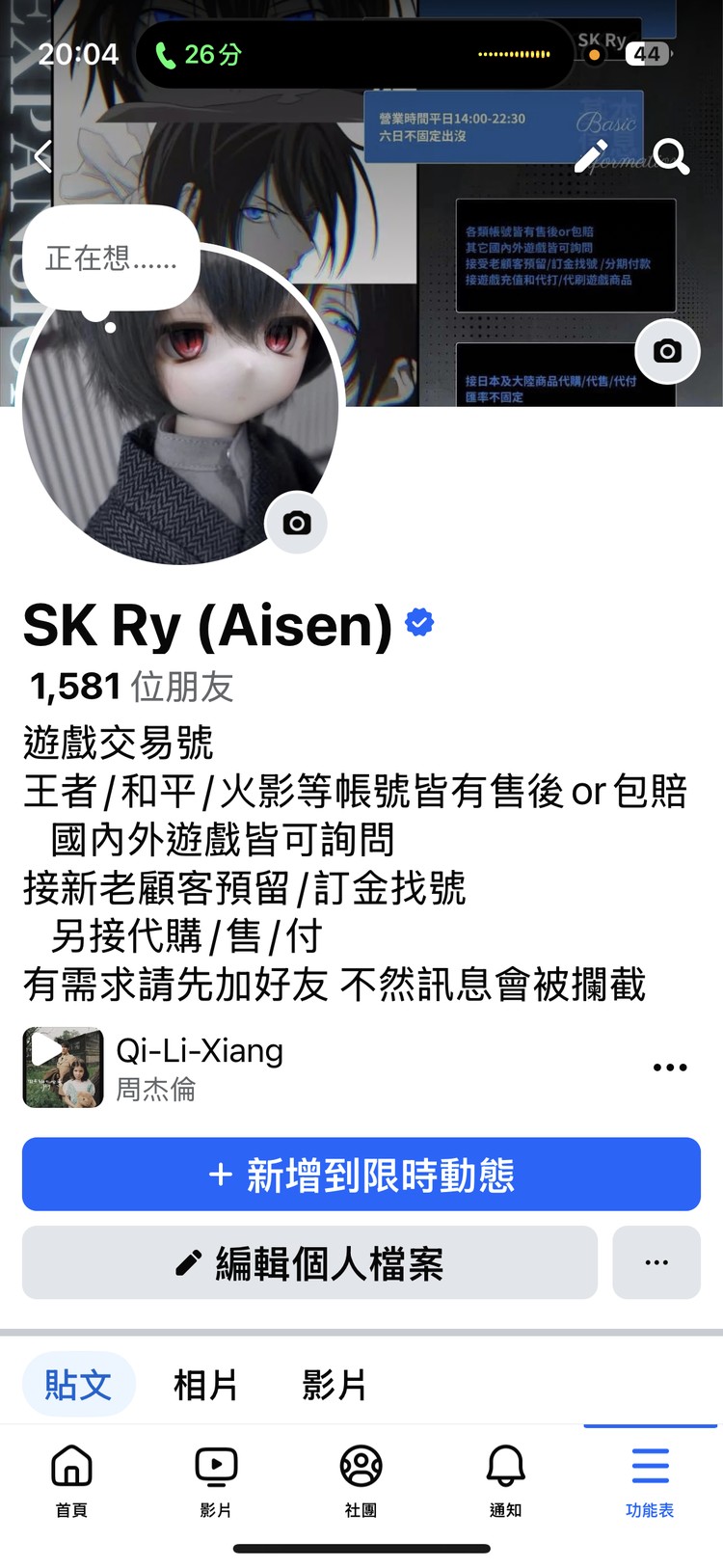The width and height of the screenshot is (723, 1568).
Task: Switch to the 相片 photos tab
Action: (x=205, y=1385)
